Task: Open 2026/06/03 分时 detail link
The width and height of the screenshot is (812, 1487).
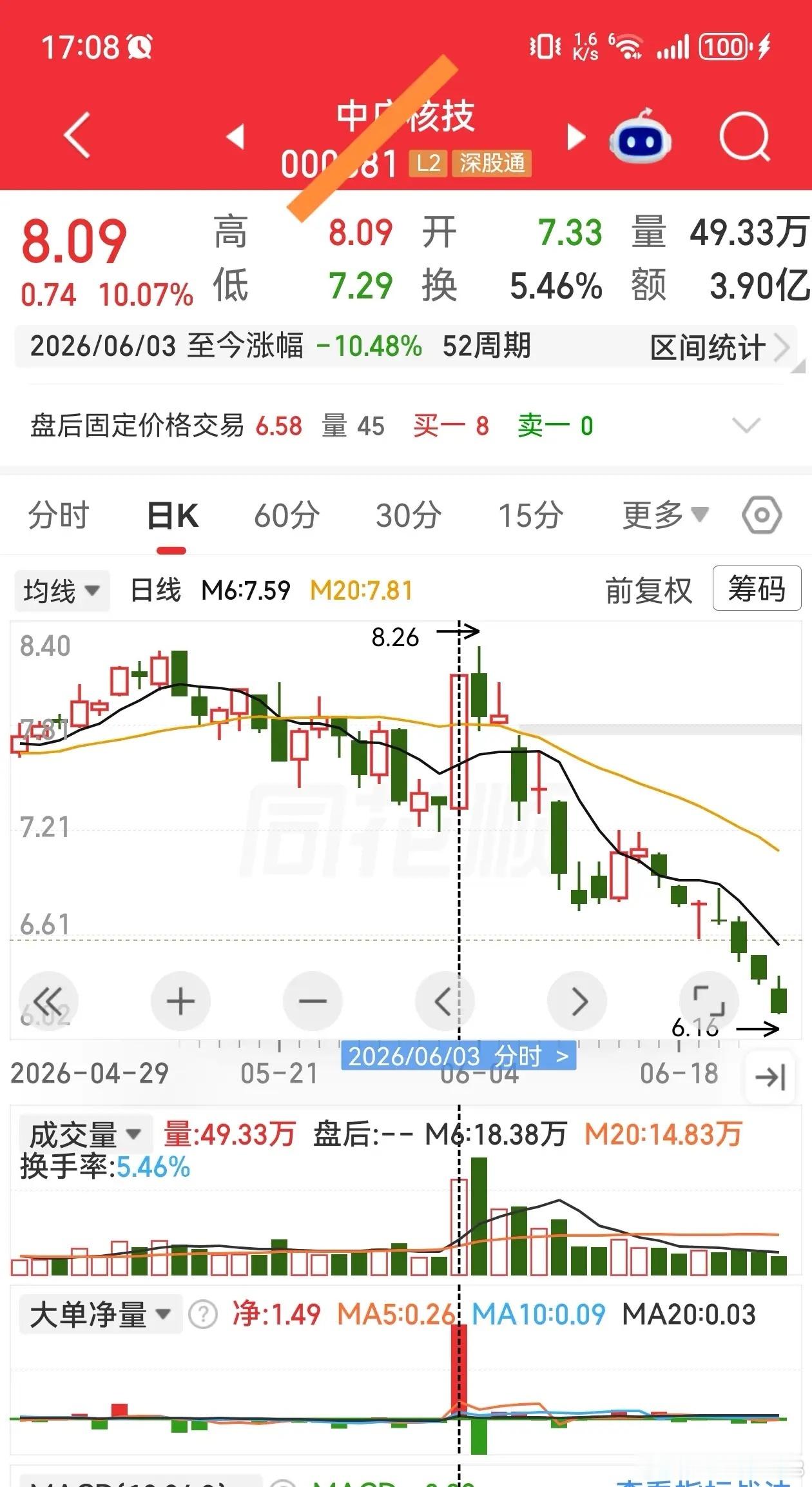Action: pyautogui.click(x=458, y=1056)
